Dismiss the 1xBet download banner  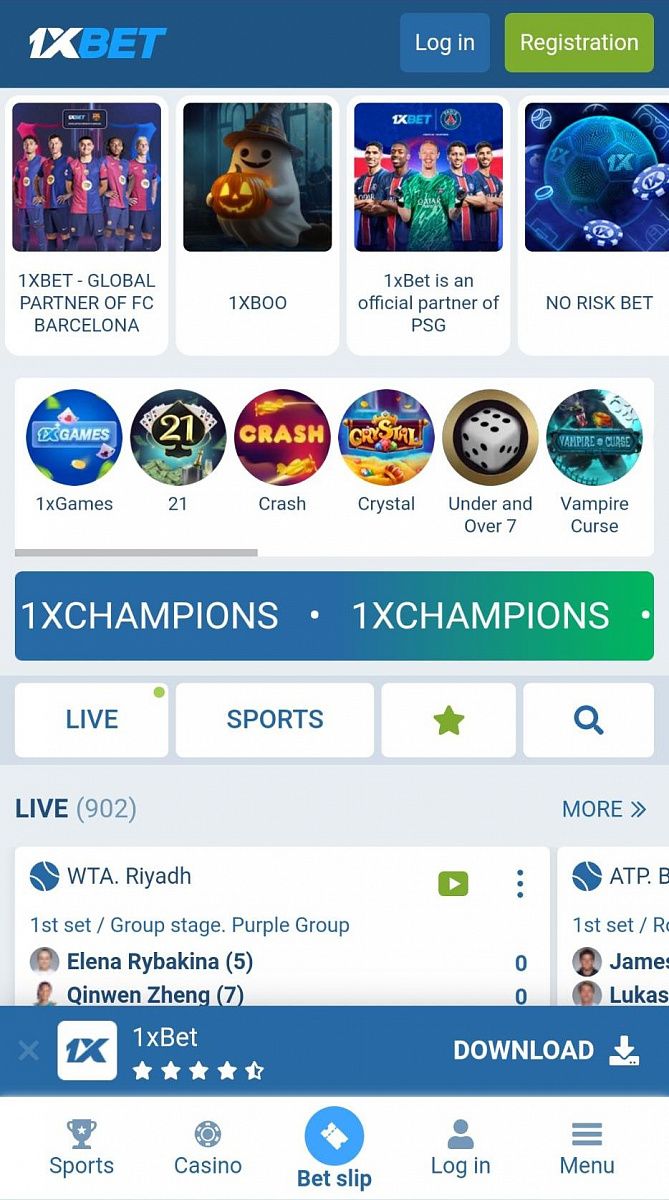click(28, 1050)
